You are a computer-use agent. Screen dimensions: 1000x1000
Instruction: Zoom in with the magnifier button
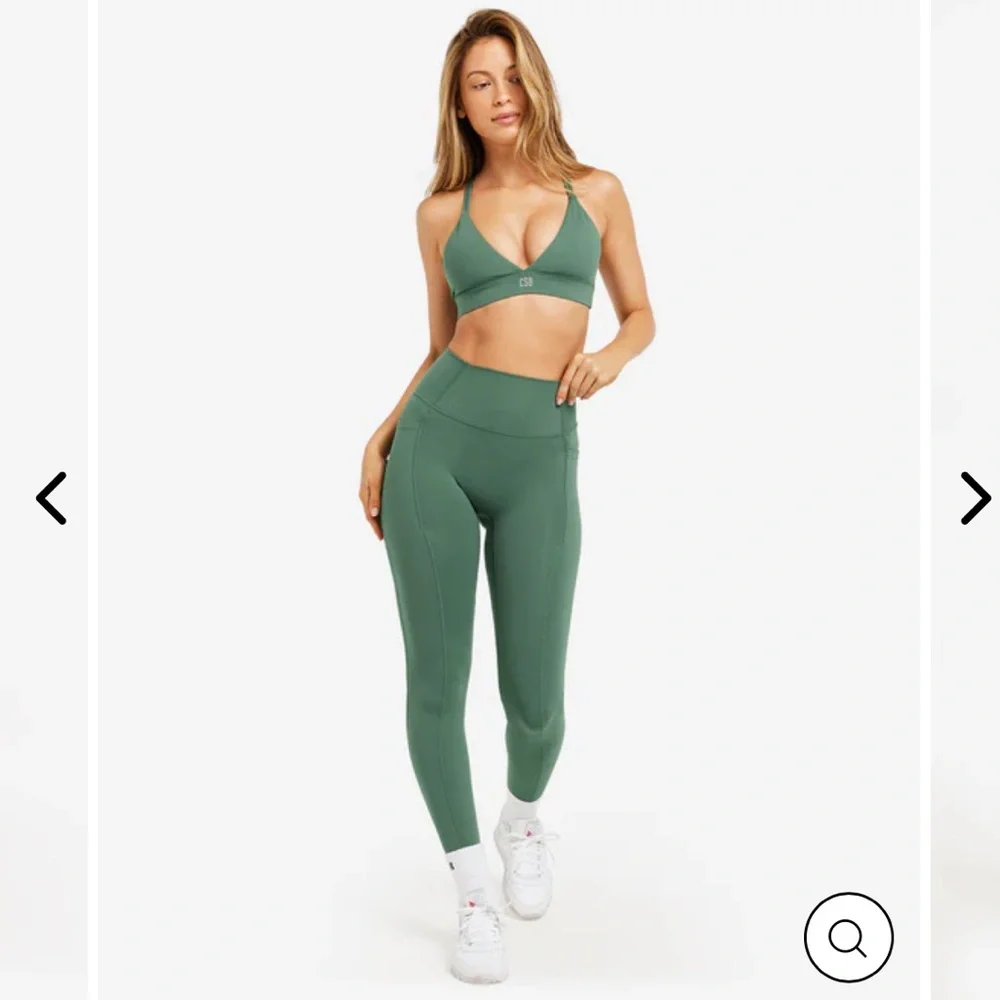849,937
